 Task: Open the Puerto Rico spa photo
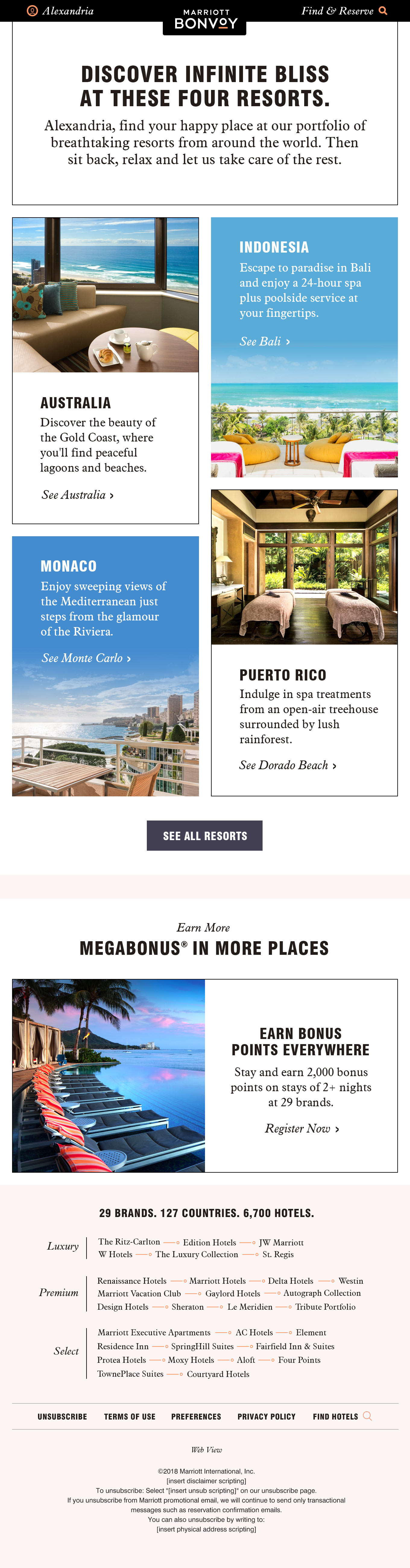pos(304,567)
